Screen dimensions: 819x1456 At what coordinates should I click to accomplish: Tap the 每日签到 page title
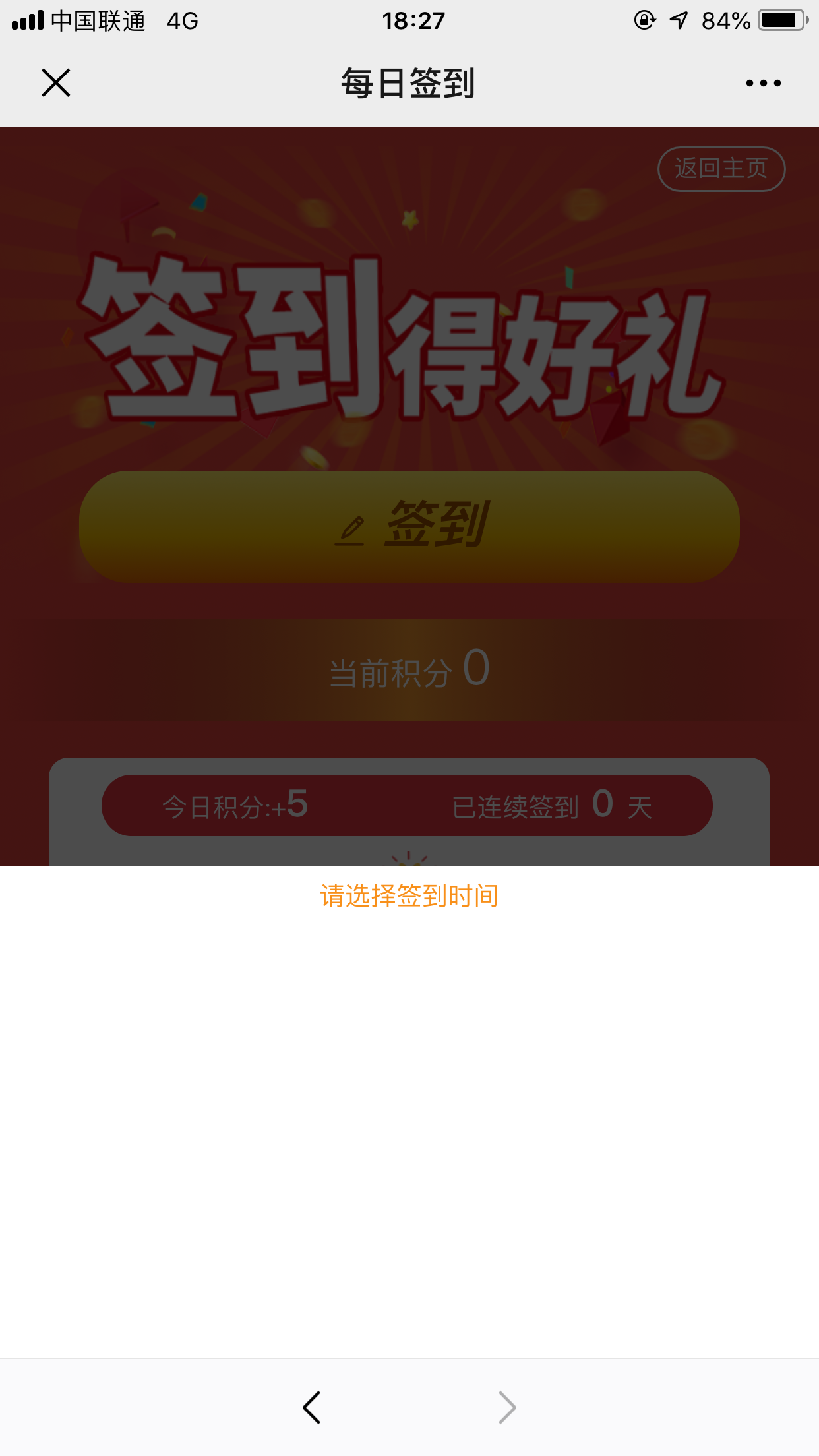pyautogui.click(x=409, y=82)
